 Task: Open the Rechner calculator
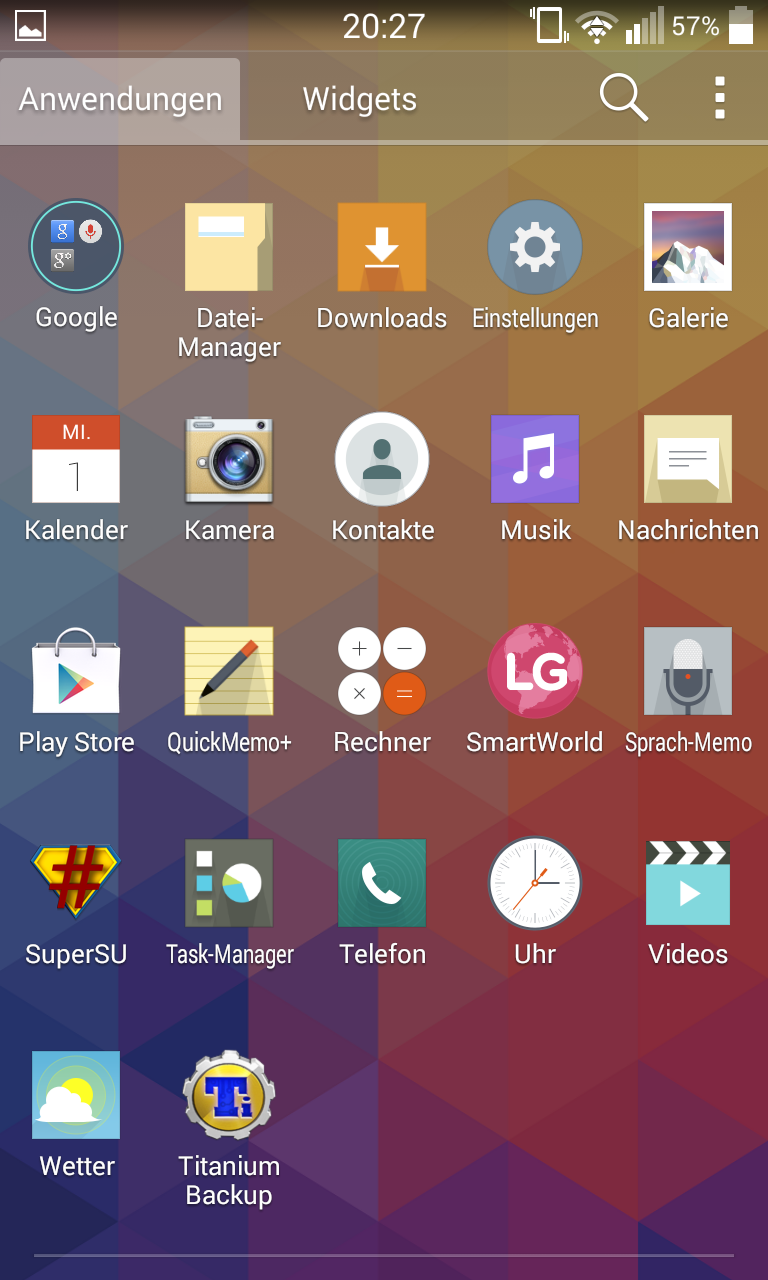[382, 671]
